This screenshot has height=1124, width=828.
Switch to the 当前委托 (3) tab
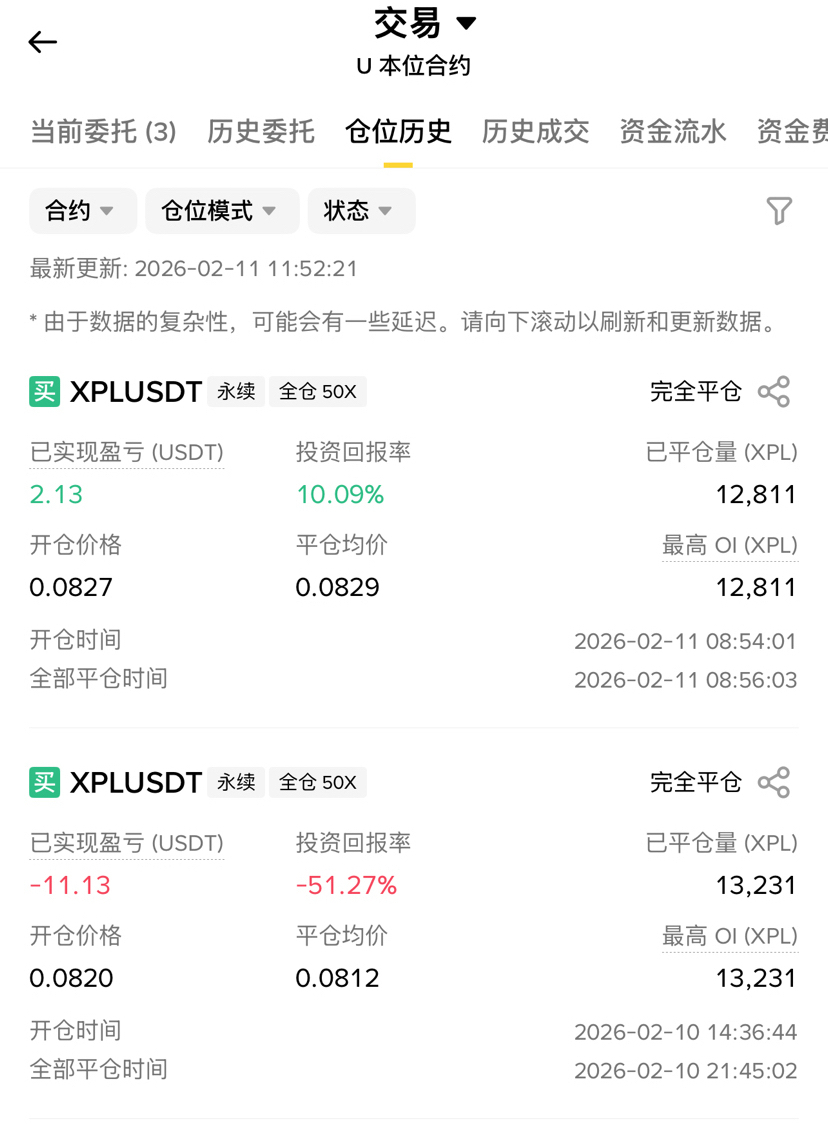tap(103, 131)
